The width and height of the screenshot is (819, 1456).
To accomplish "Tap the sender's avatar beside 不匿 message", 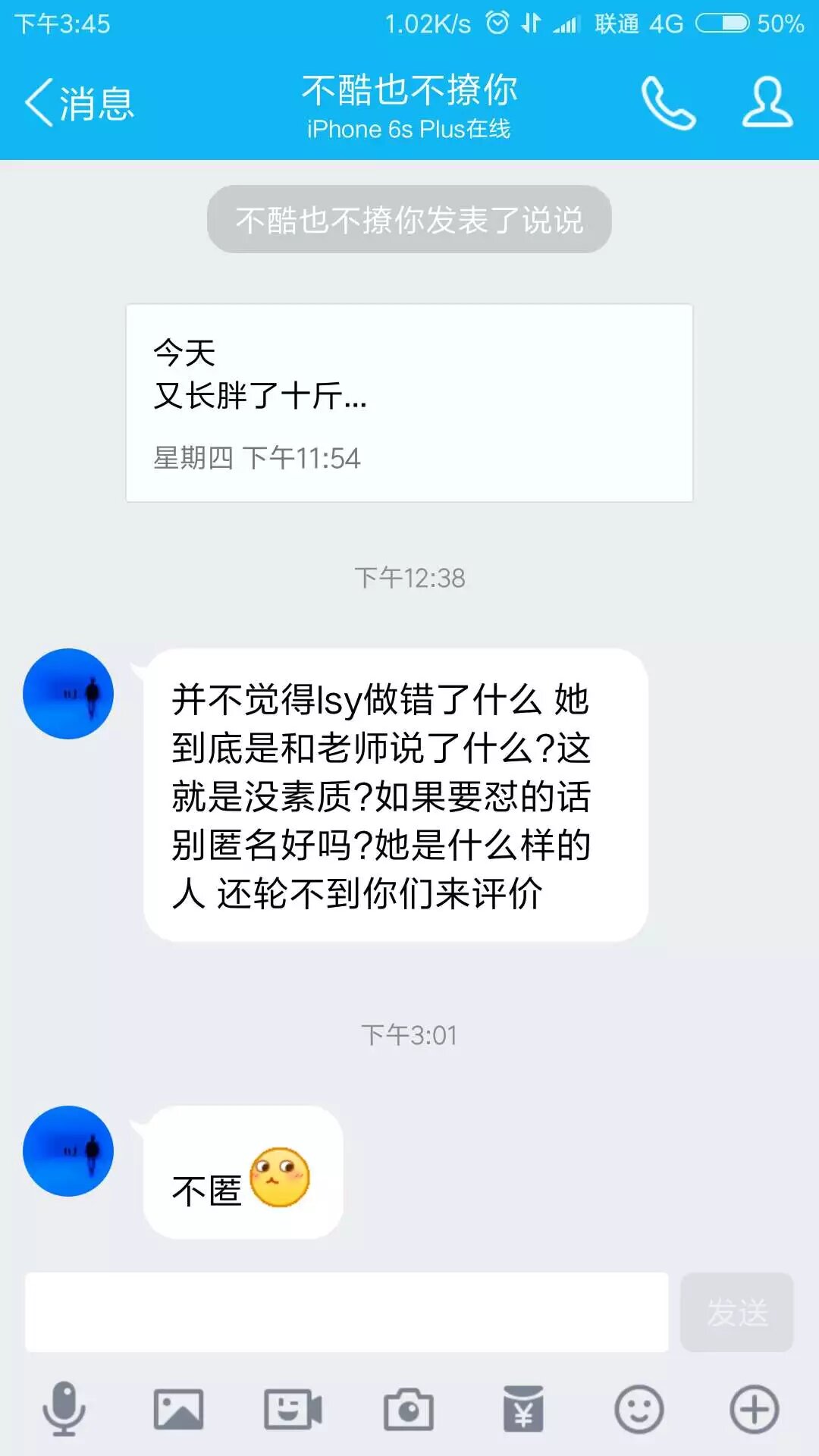I will point(68,1150).
